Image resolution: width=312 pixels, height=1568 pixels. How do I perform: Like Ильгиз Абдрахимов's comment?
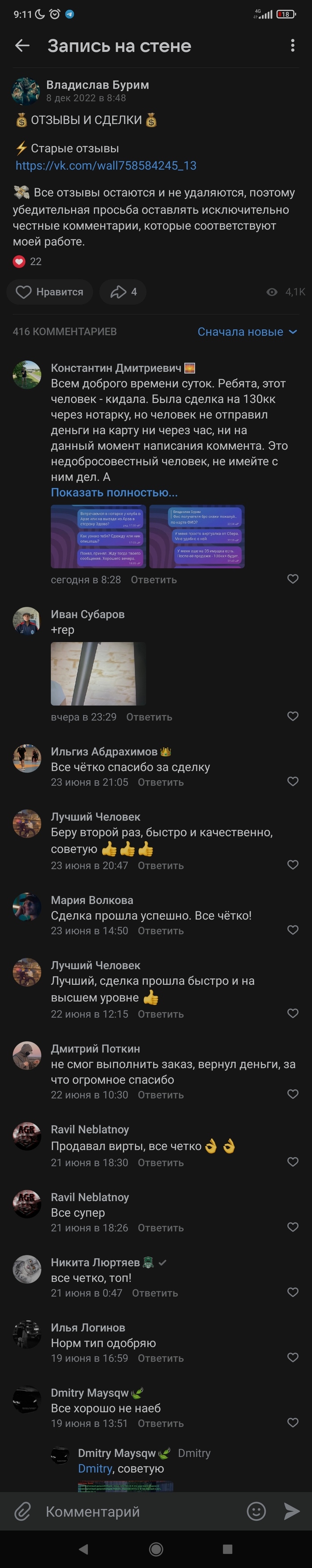pos(292,781)
